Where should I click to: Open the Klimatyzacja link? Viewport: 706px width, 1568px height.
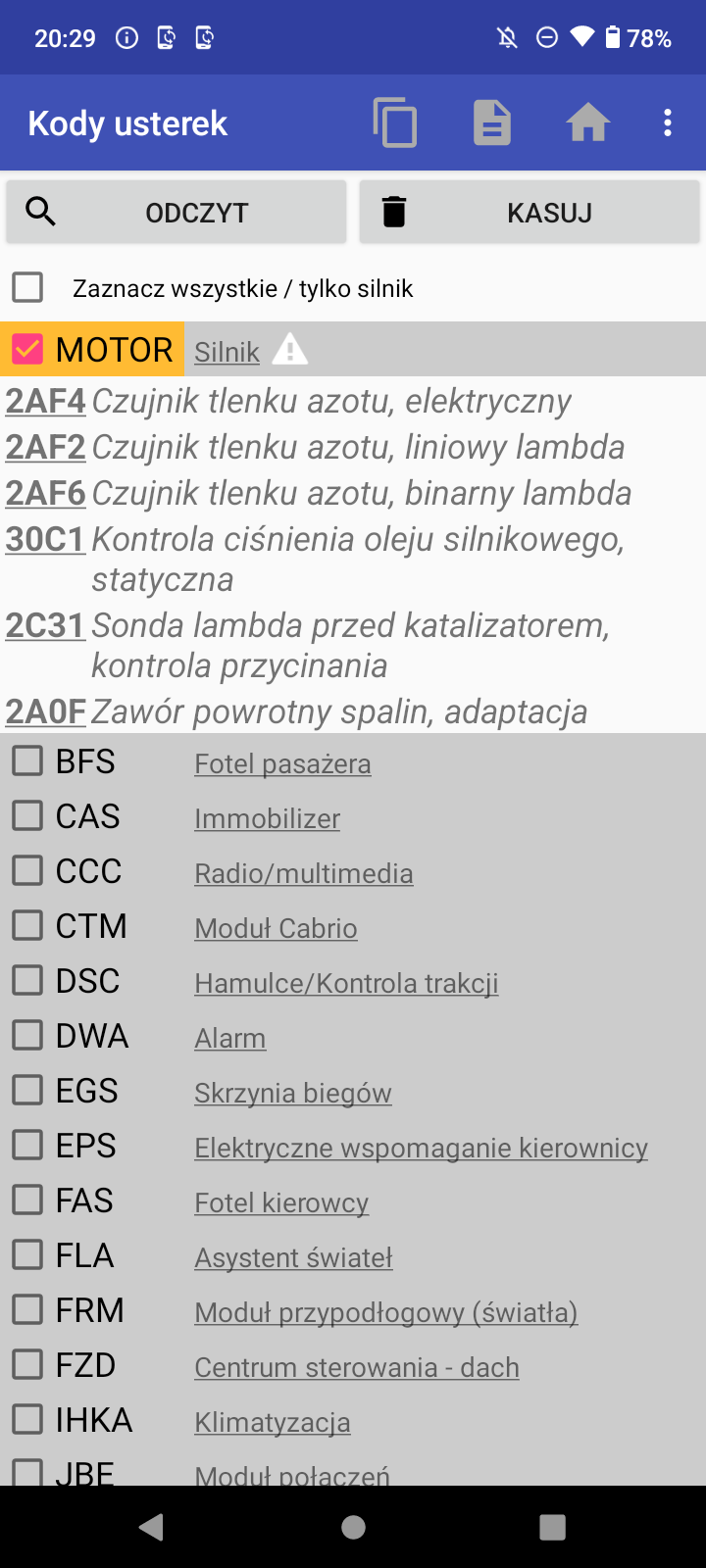[273, 1422]
